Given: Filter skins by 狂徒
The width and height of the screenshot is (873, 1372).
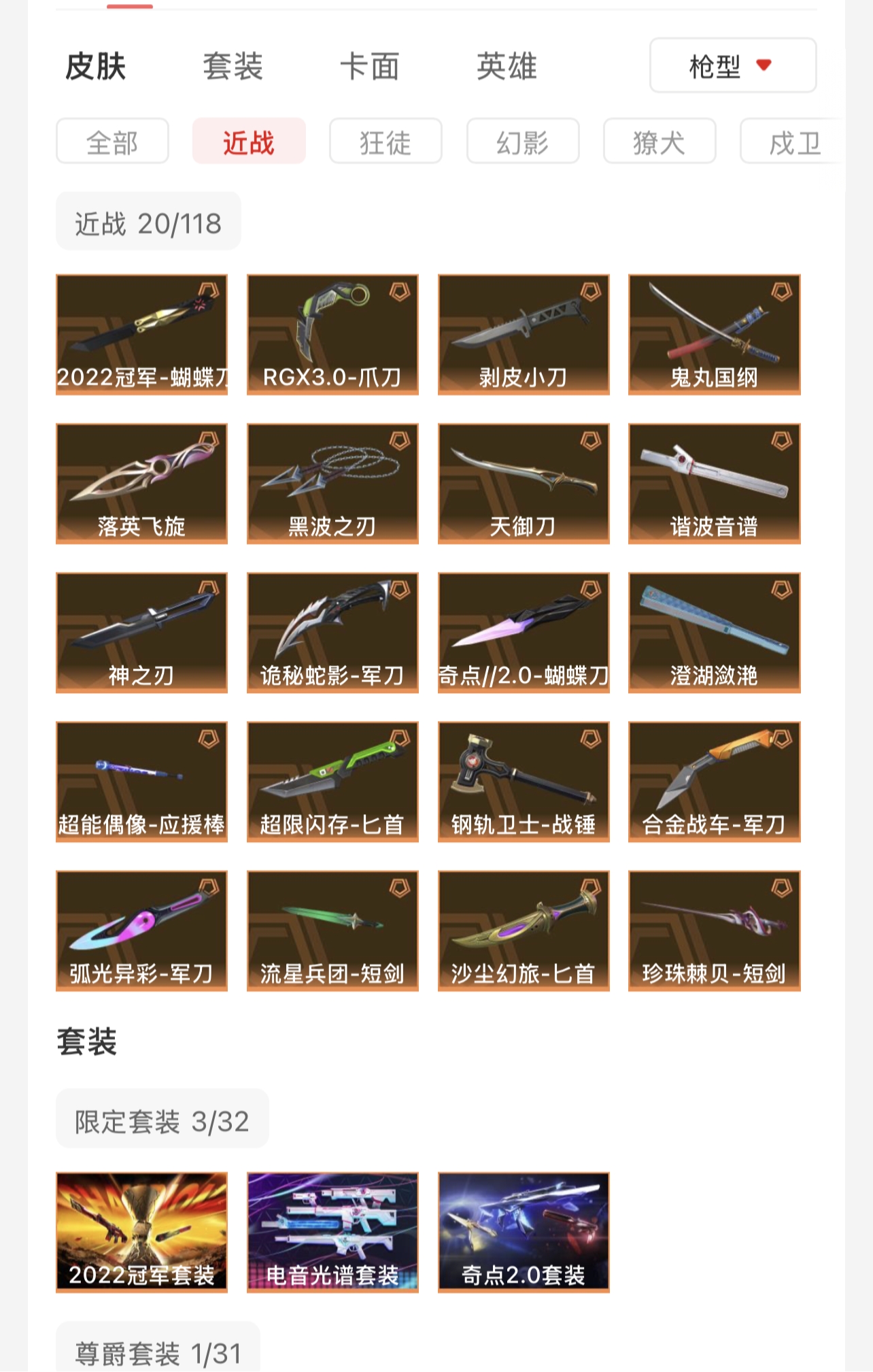Looking at the screenshot, I should tap(386, 141).
